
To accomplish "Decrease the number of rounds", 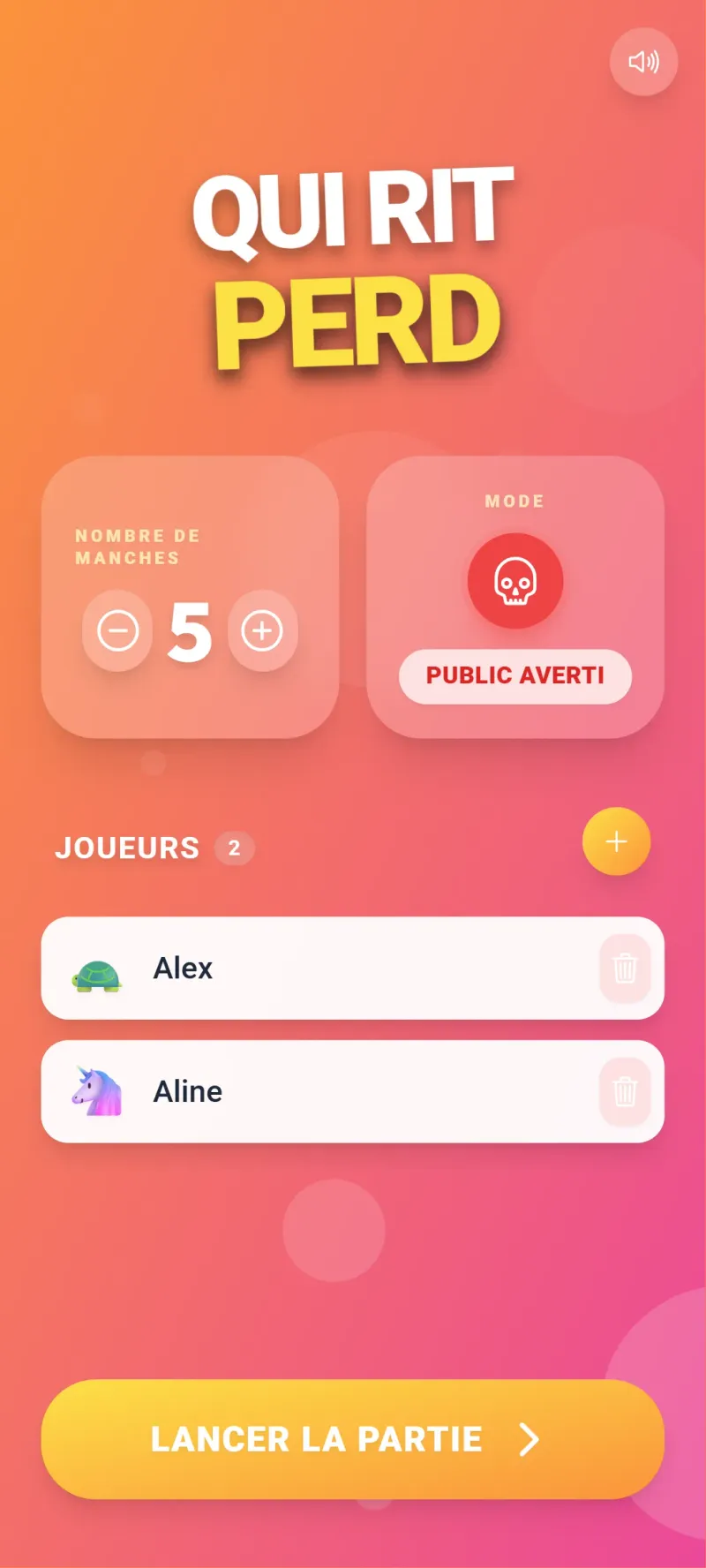I will pos(117,630).
